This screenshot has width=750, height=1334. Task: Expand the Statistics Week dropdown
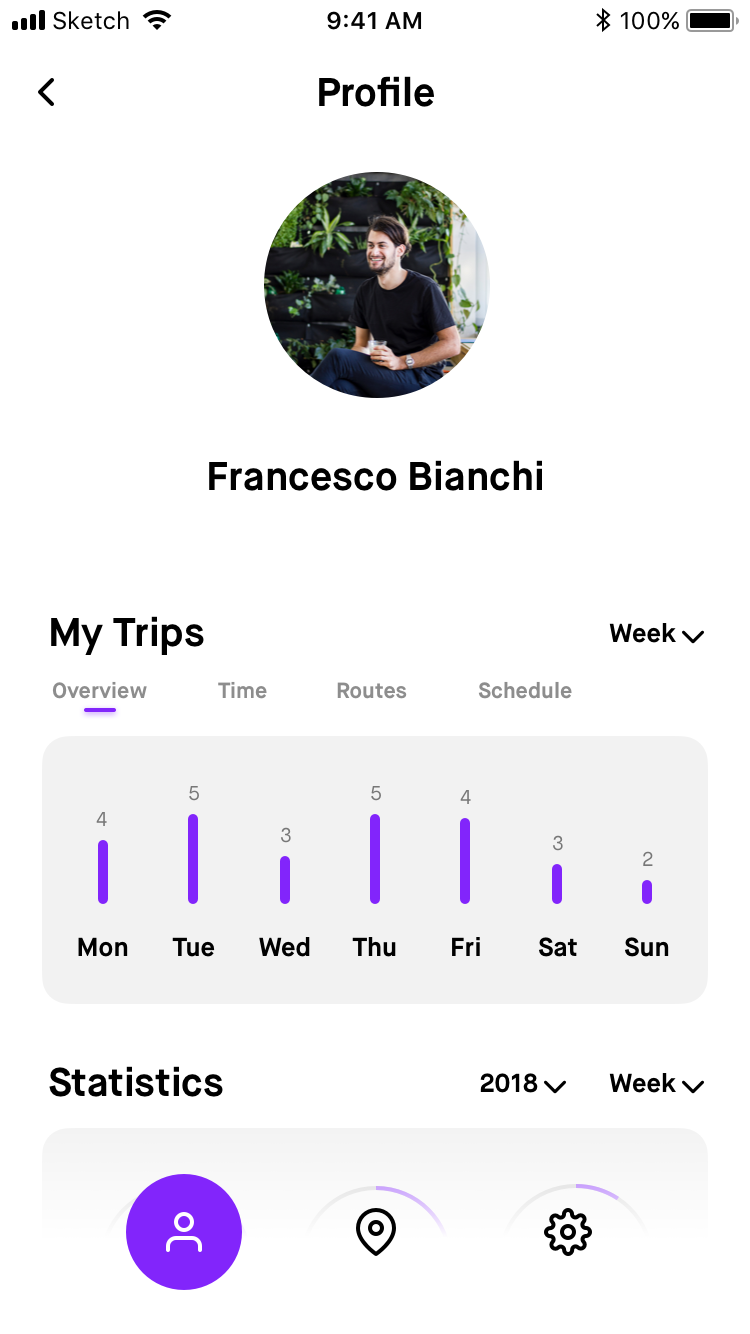(x=657, y=1084)
